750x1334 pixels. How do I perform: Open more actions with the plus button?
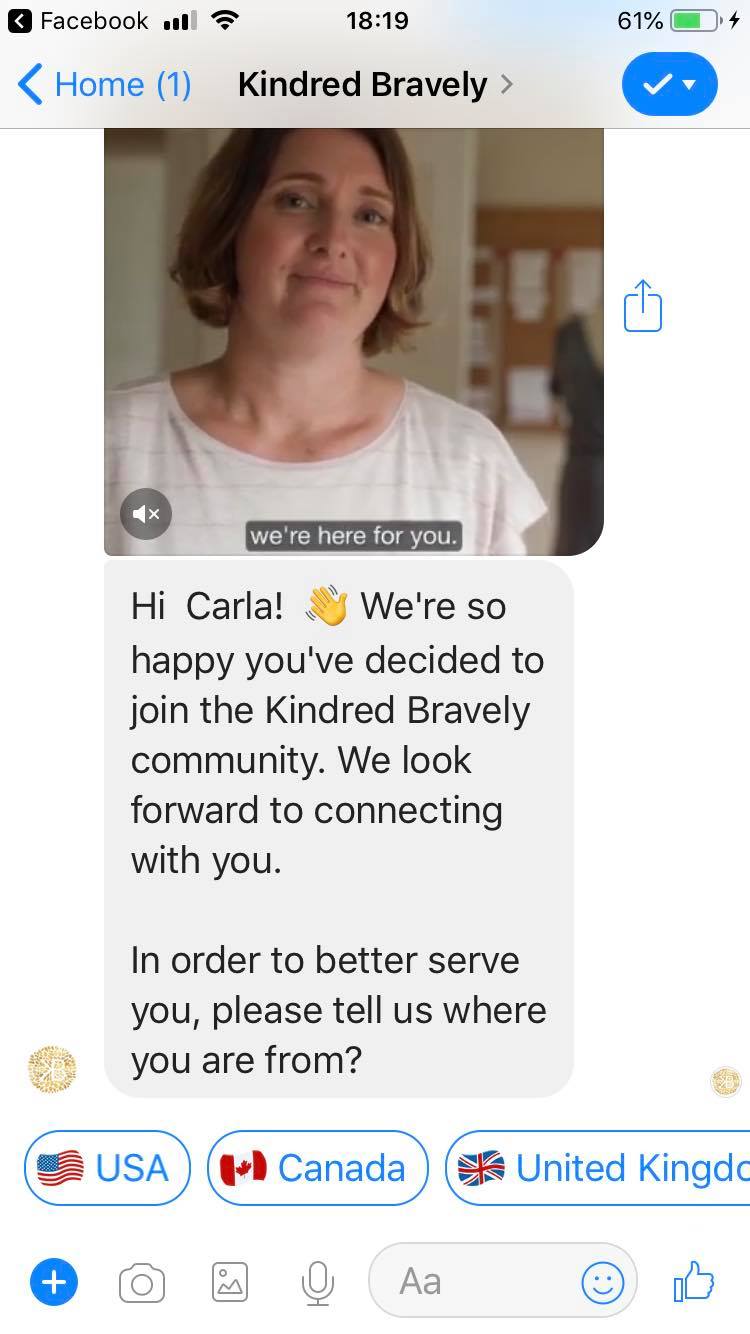pyautogui.click(x=54, y=1281)
